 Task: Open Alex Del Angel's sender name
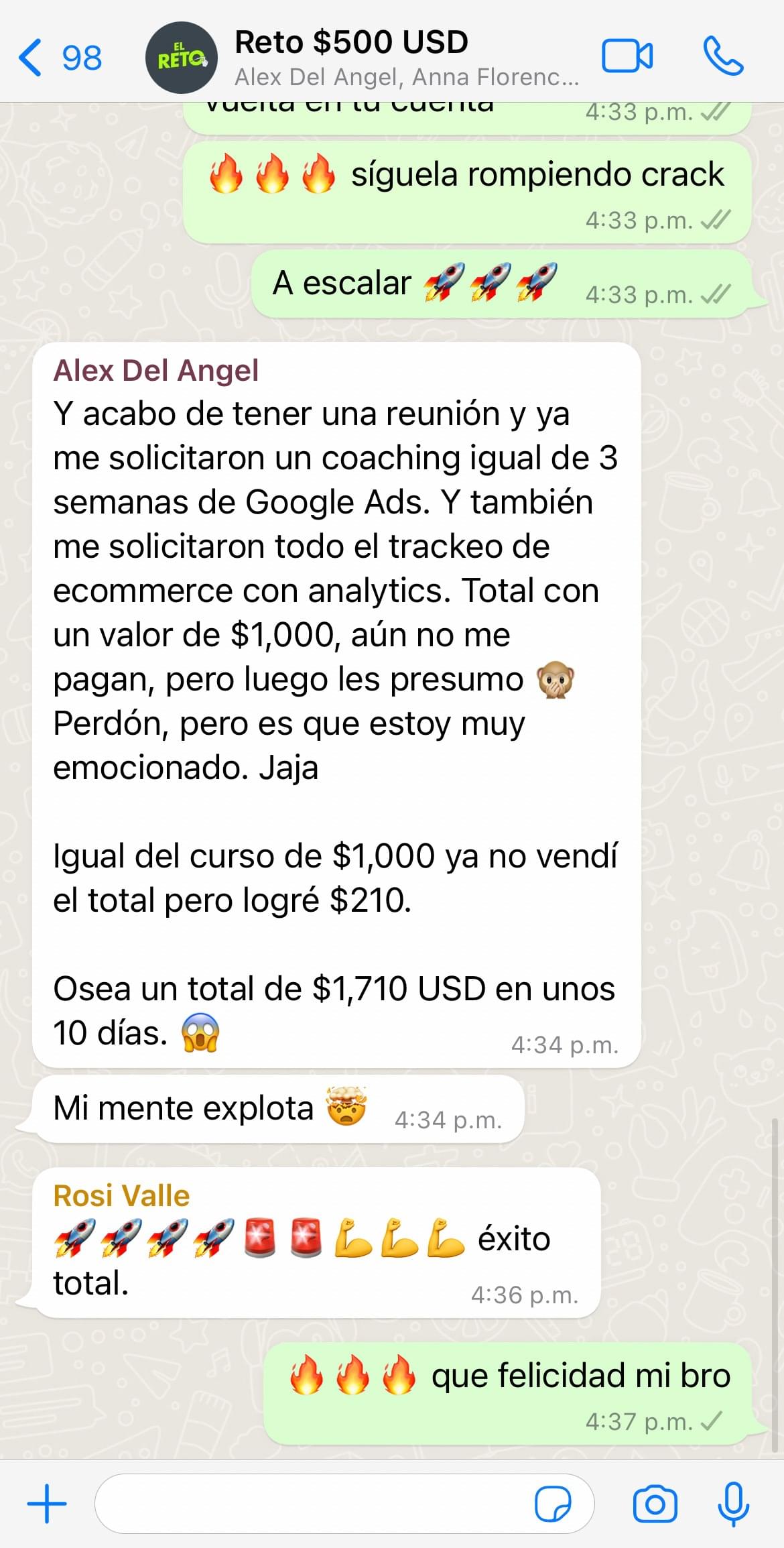155,371
